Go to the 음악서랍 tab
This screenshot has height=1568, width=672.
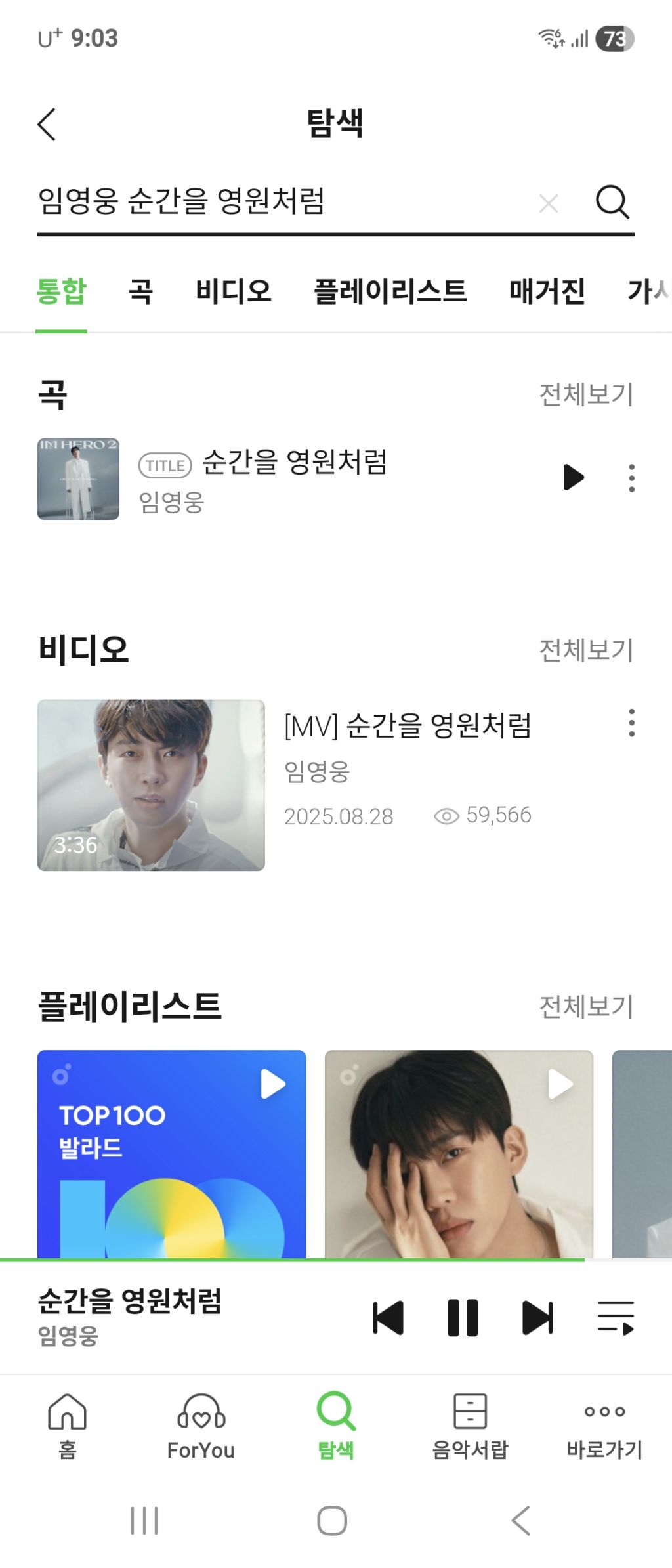(470, 1426)
